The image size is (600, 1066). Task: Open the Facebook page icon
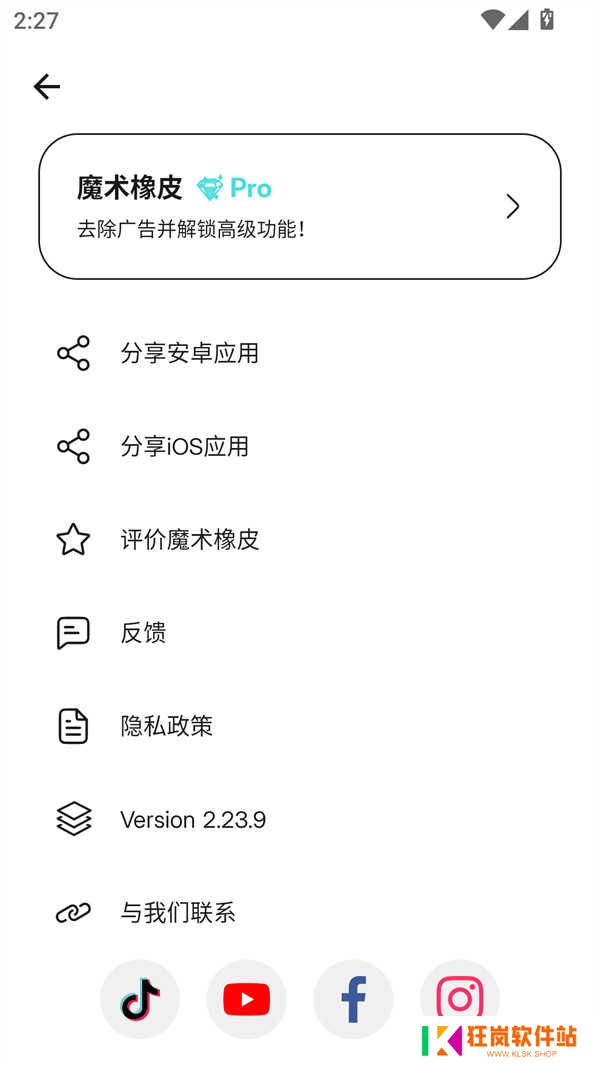353,999
